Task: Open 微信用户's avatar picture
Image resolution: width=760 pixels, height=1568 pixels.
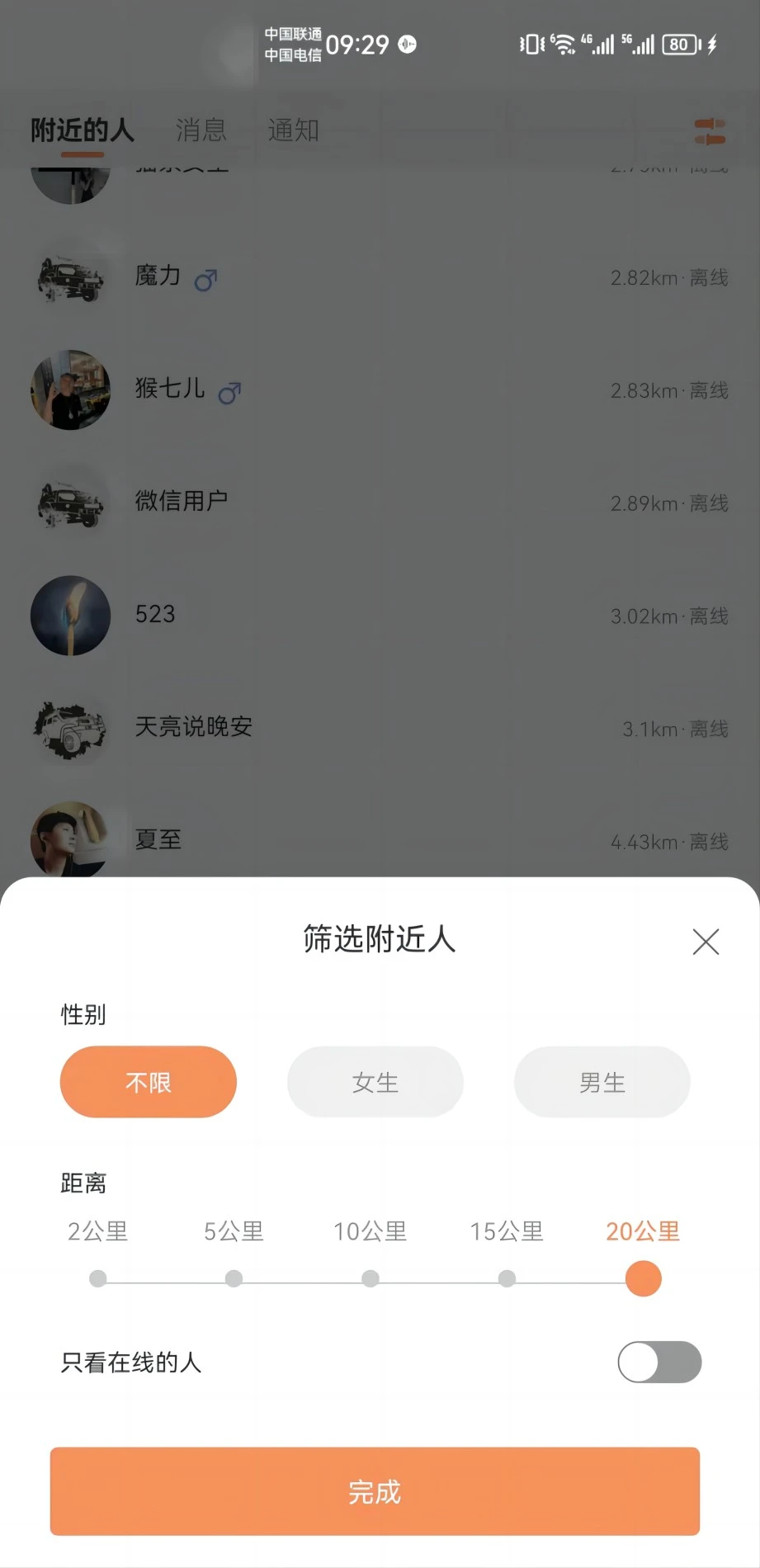Action: point(70,503)
